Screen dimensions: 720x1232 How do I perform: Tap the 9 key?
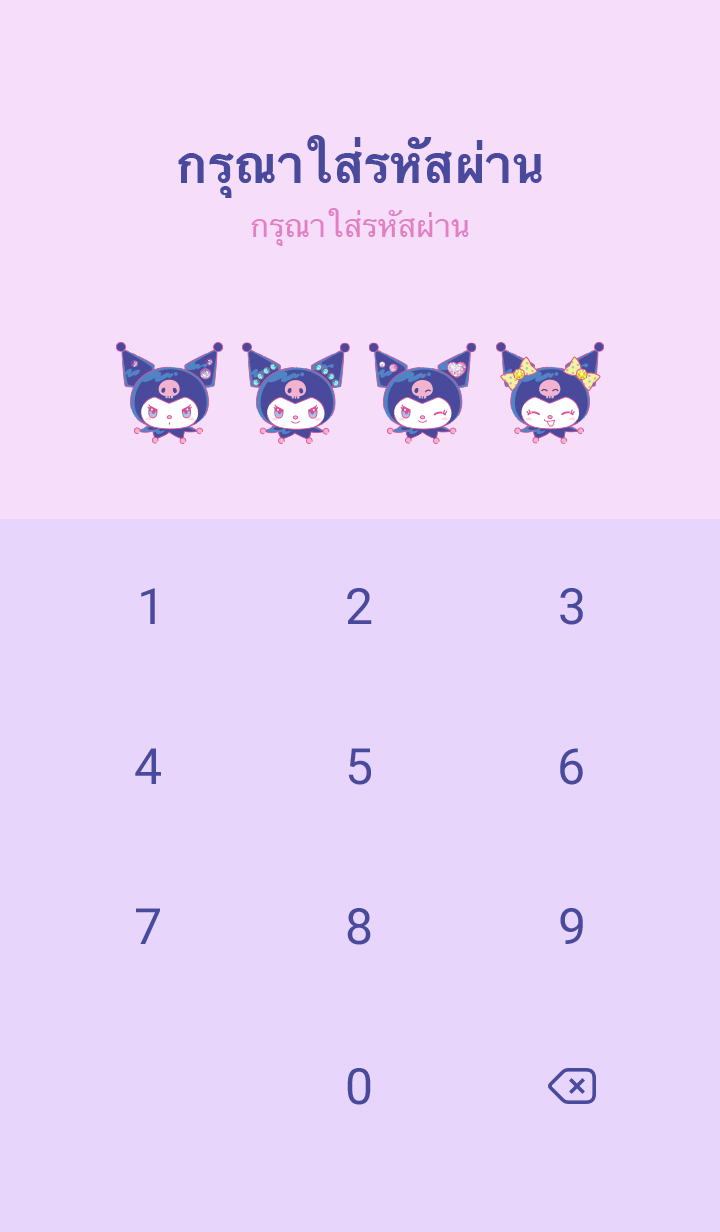click(571, 927)
